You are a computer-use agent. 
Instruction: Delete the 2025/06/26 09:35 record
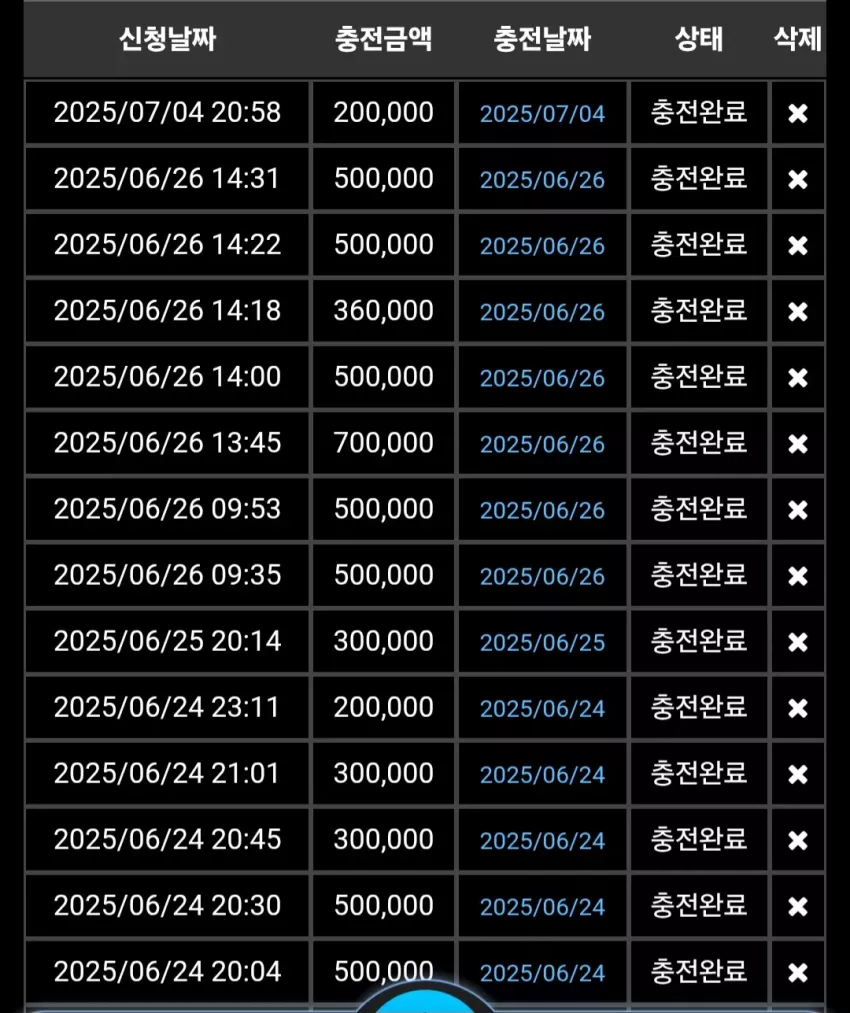(x=798, y=576)
